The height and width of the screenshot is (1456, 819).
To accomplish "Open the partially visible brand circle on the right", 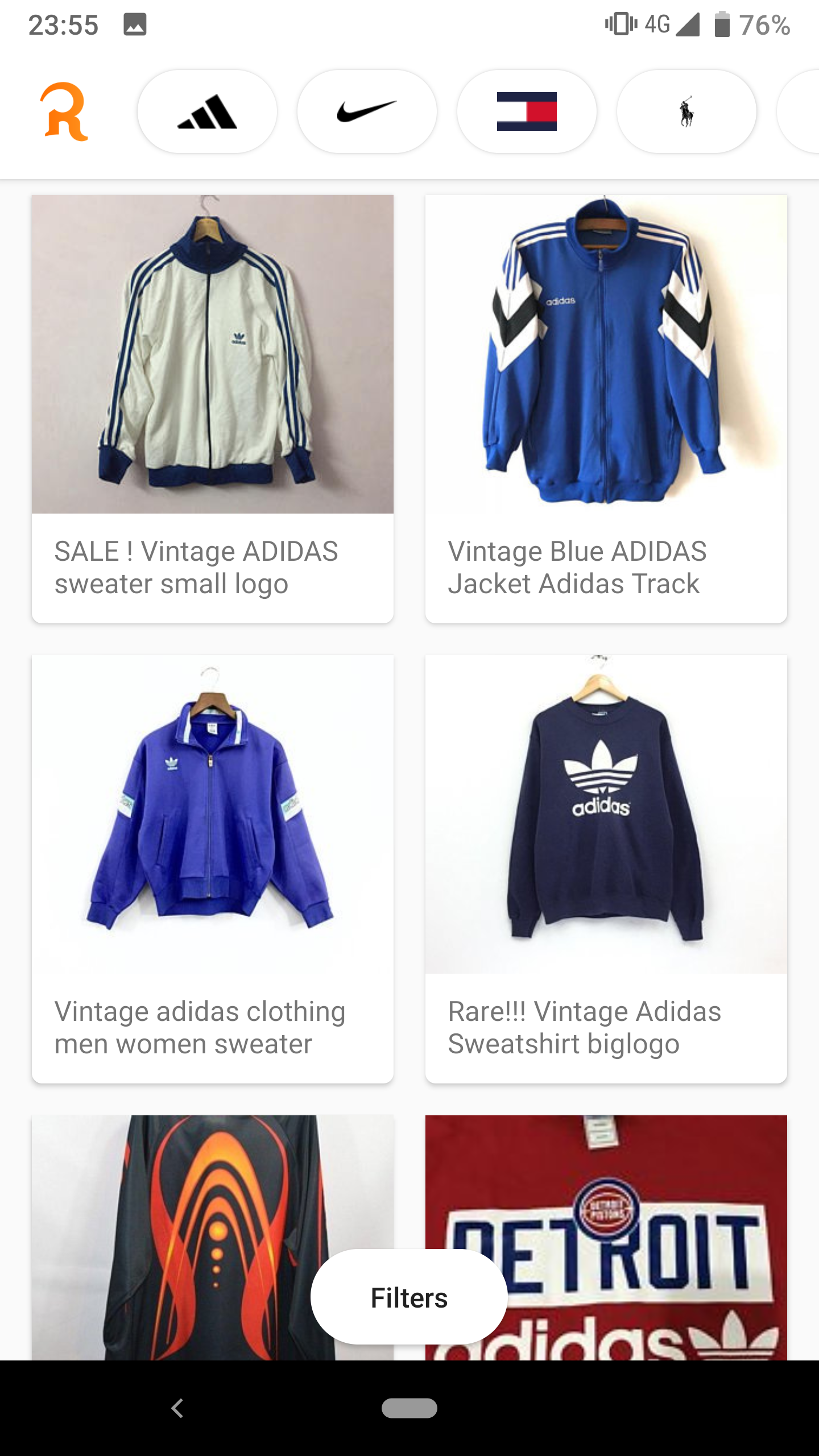I will 808,111.
